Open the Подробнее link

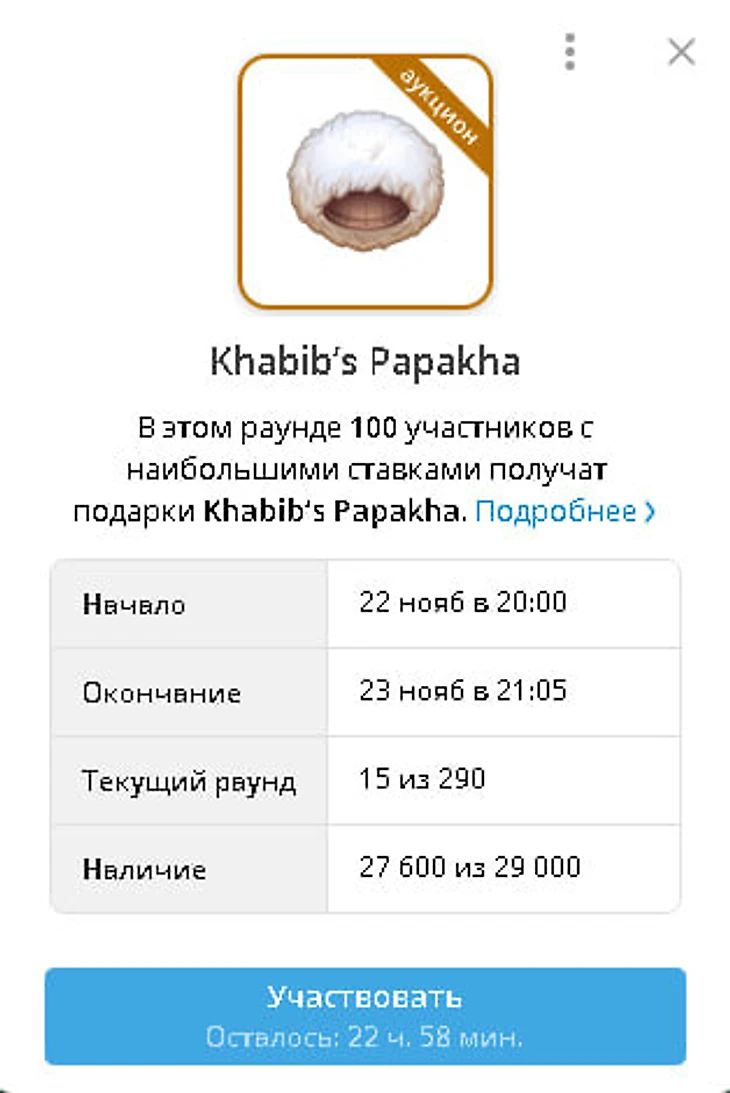(564, 512)
